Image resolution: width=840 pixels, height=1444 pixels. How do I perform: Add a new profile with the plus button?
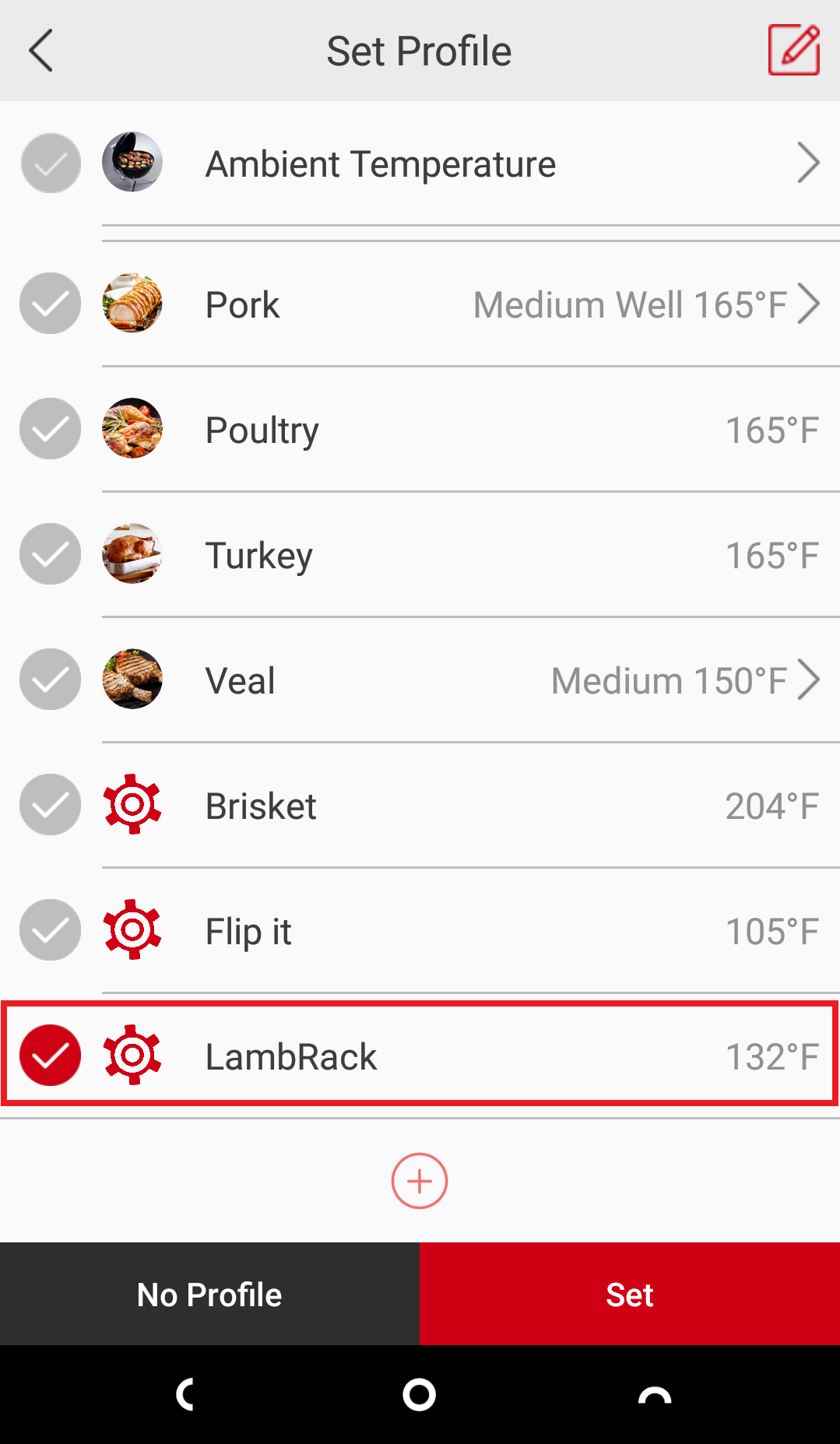pyautogui.click(x=420, y=1181)
